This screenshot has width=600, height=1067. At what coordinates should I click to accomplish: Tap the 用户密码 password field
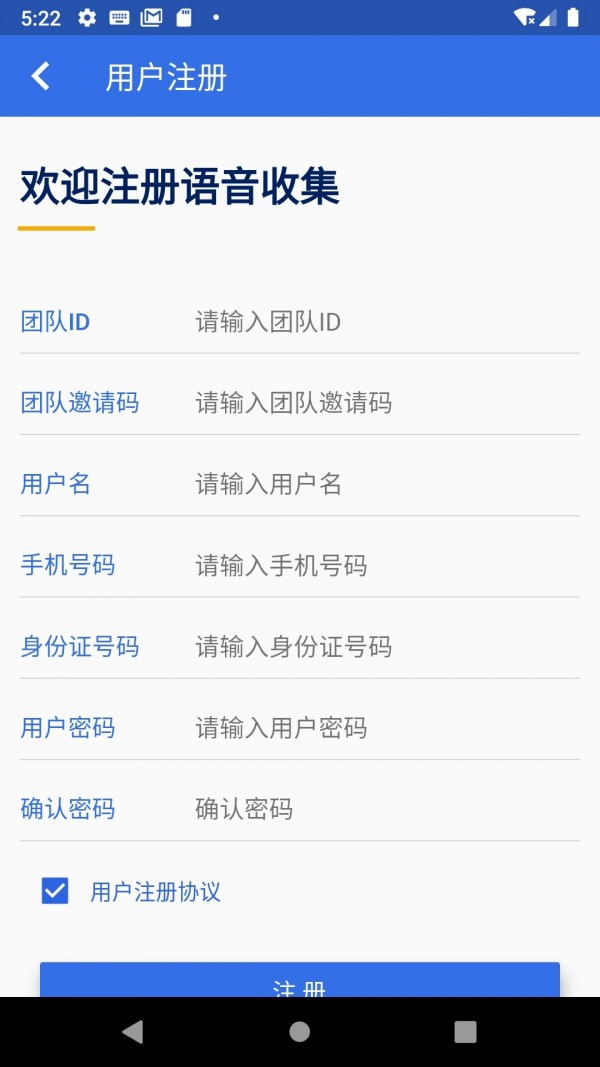[x=385, y=728]
